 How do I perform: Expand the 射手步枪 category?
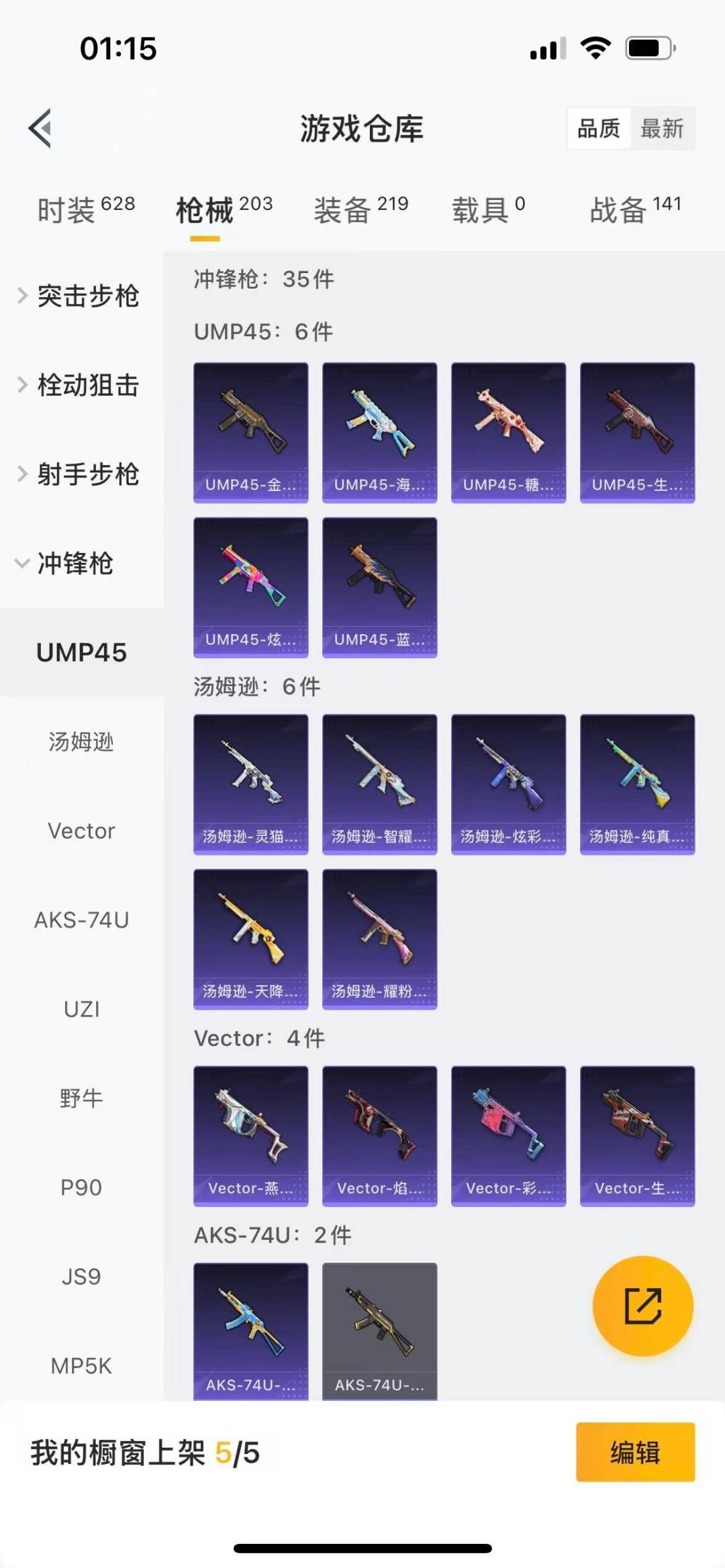[x=81, y=474]
